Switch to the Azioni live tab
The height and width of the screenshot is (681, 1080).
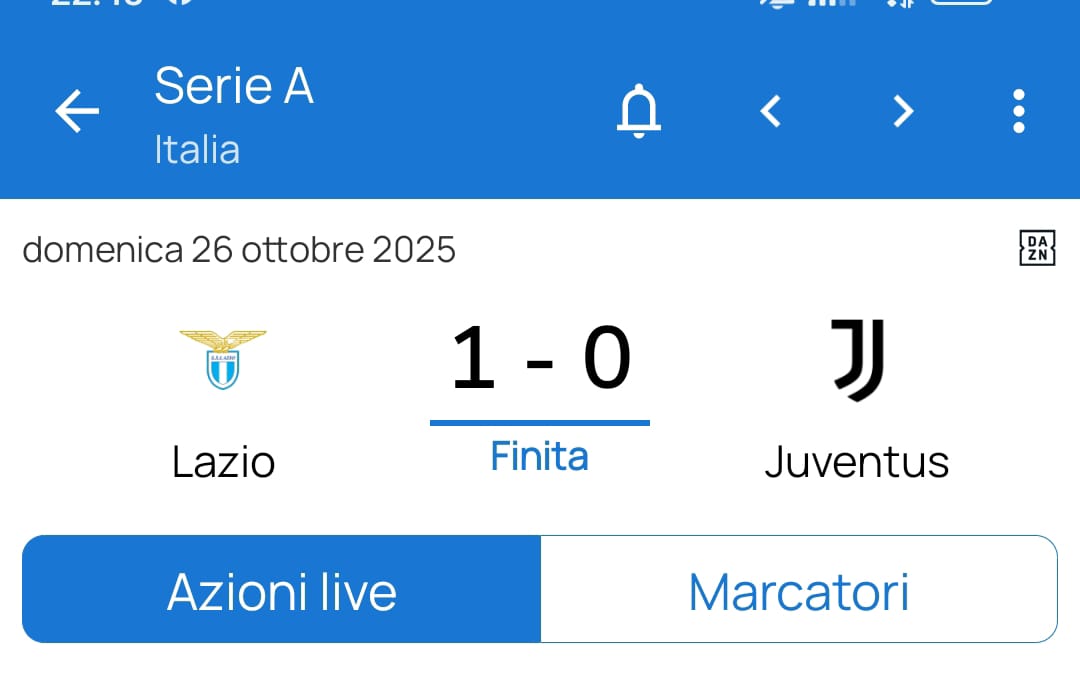(282, 590)
